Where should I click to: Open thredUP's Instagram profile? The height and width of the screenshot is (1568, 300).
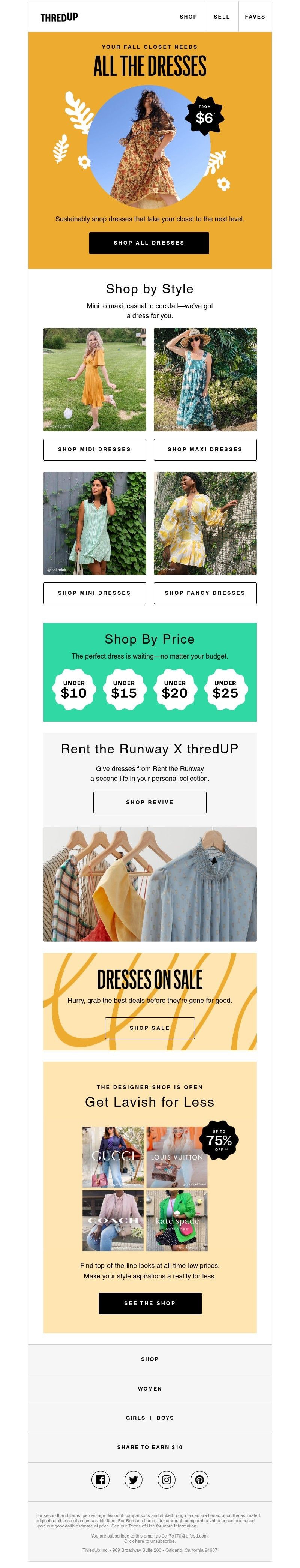pyautogui.click(x=167, y=1479)
